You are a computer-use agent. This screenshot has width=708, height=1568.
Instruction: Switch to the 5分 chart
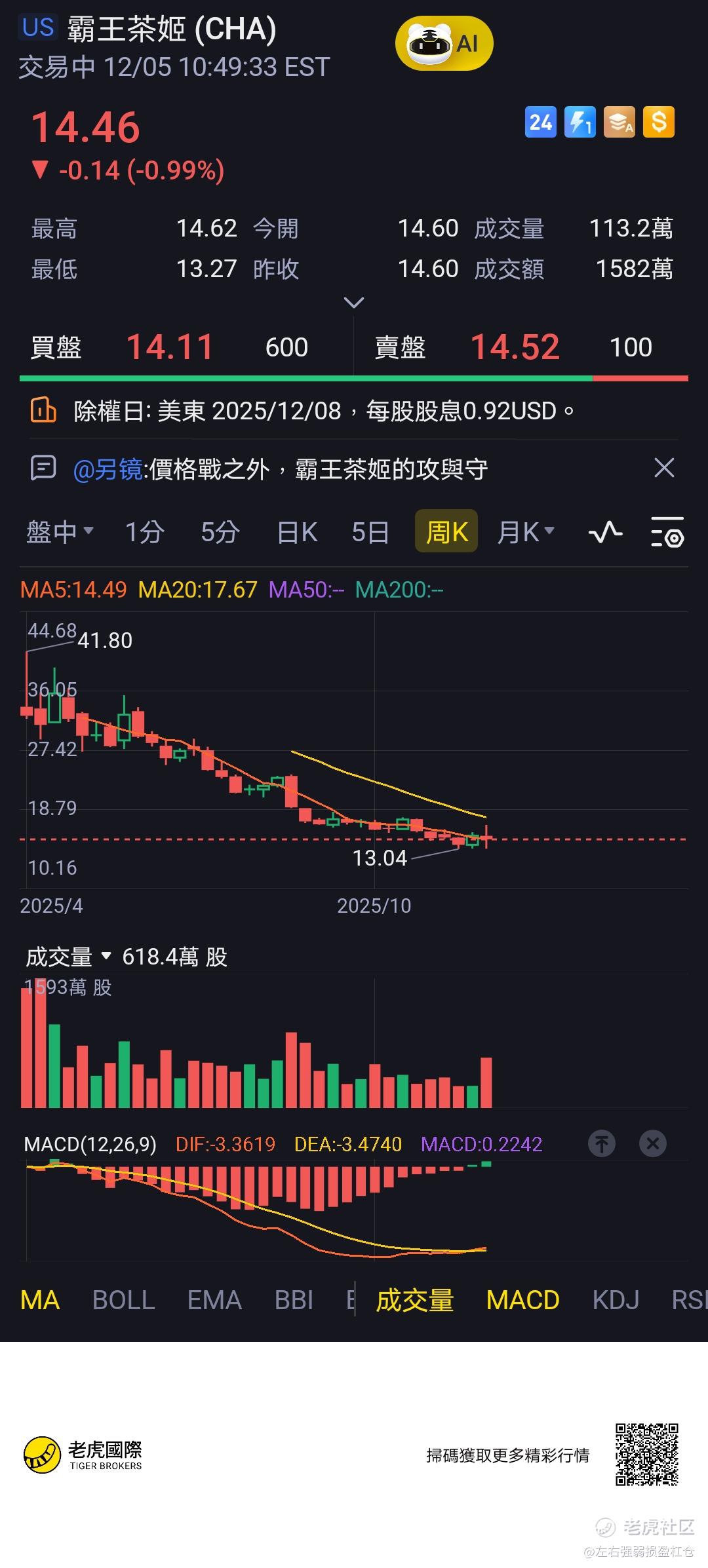[x=220, y=531]
